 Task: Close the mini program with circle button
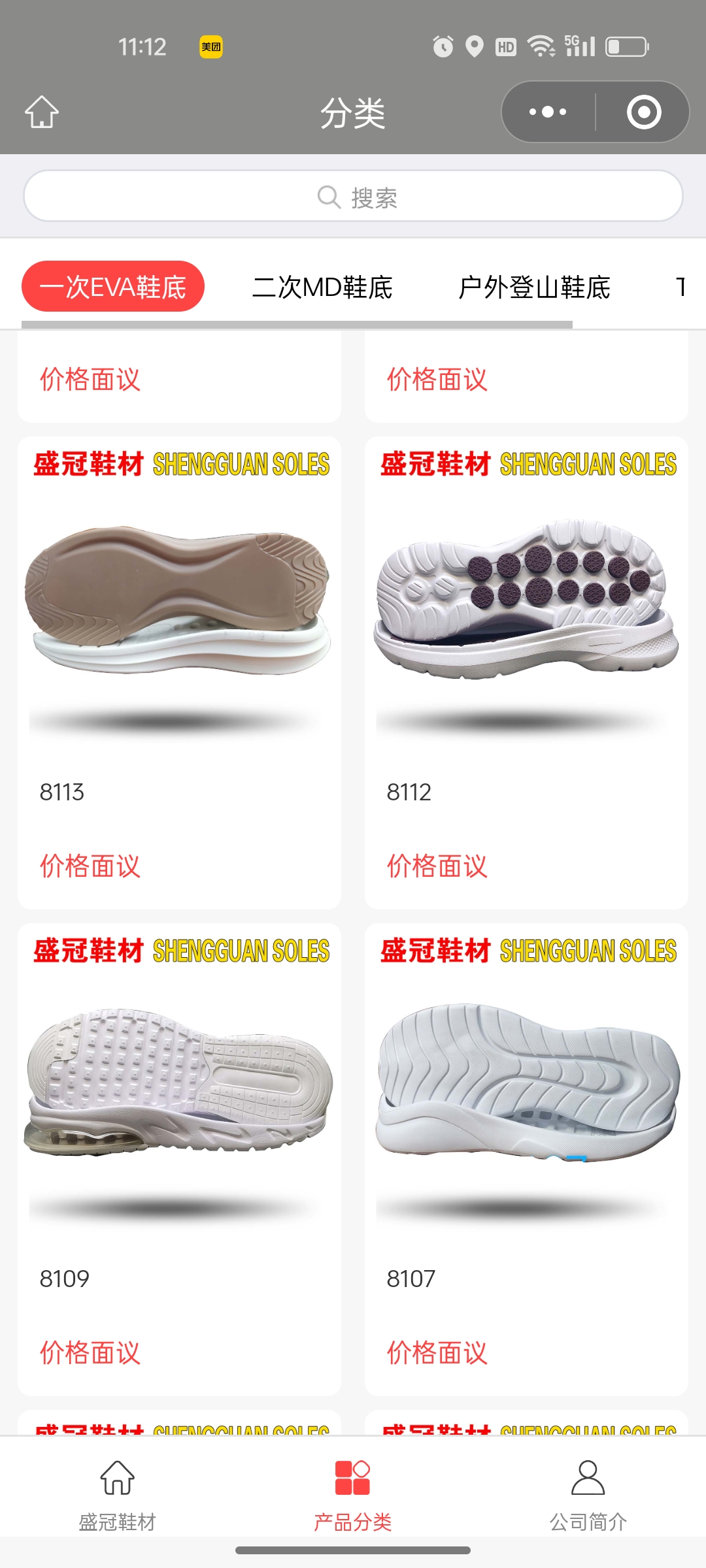[643, 112]
